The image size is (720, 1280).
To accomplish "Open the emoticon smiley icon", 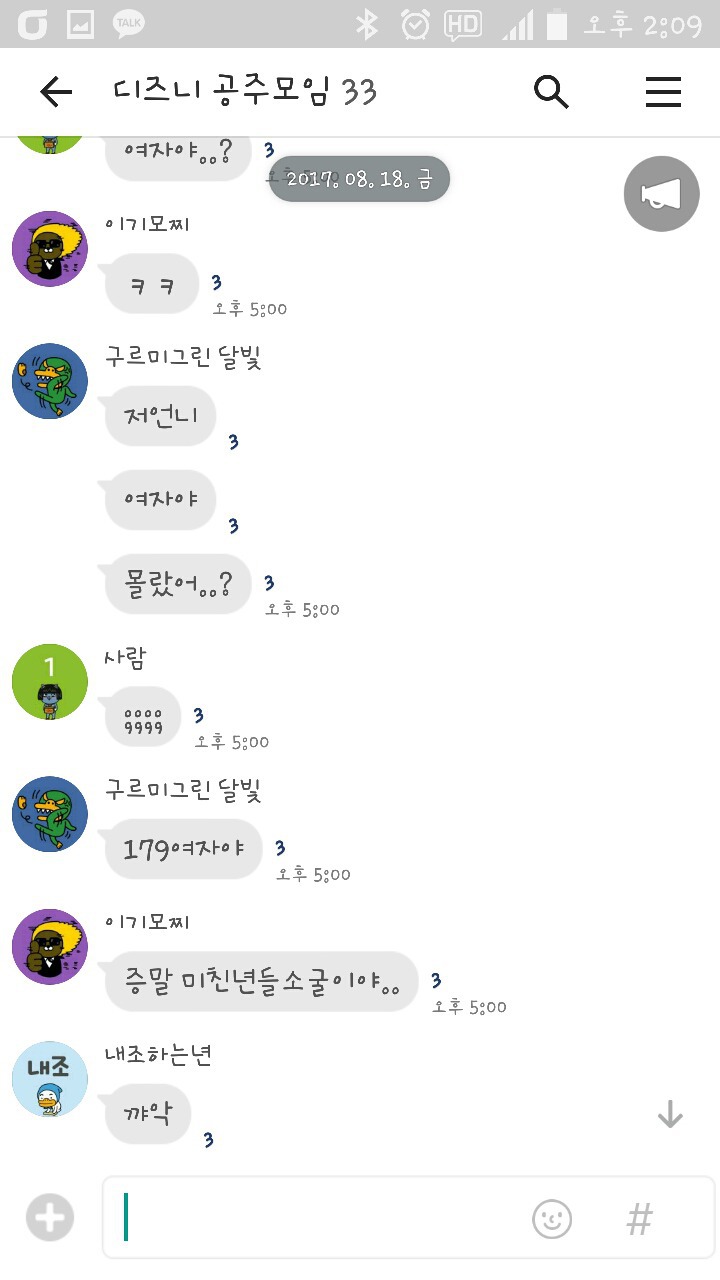I will [552, 1218].
